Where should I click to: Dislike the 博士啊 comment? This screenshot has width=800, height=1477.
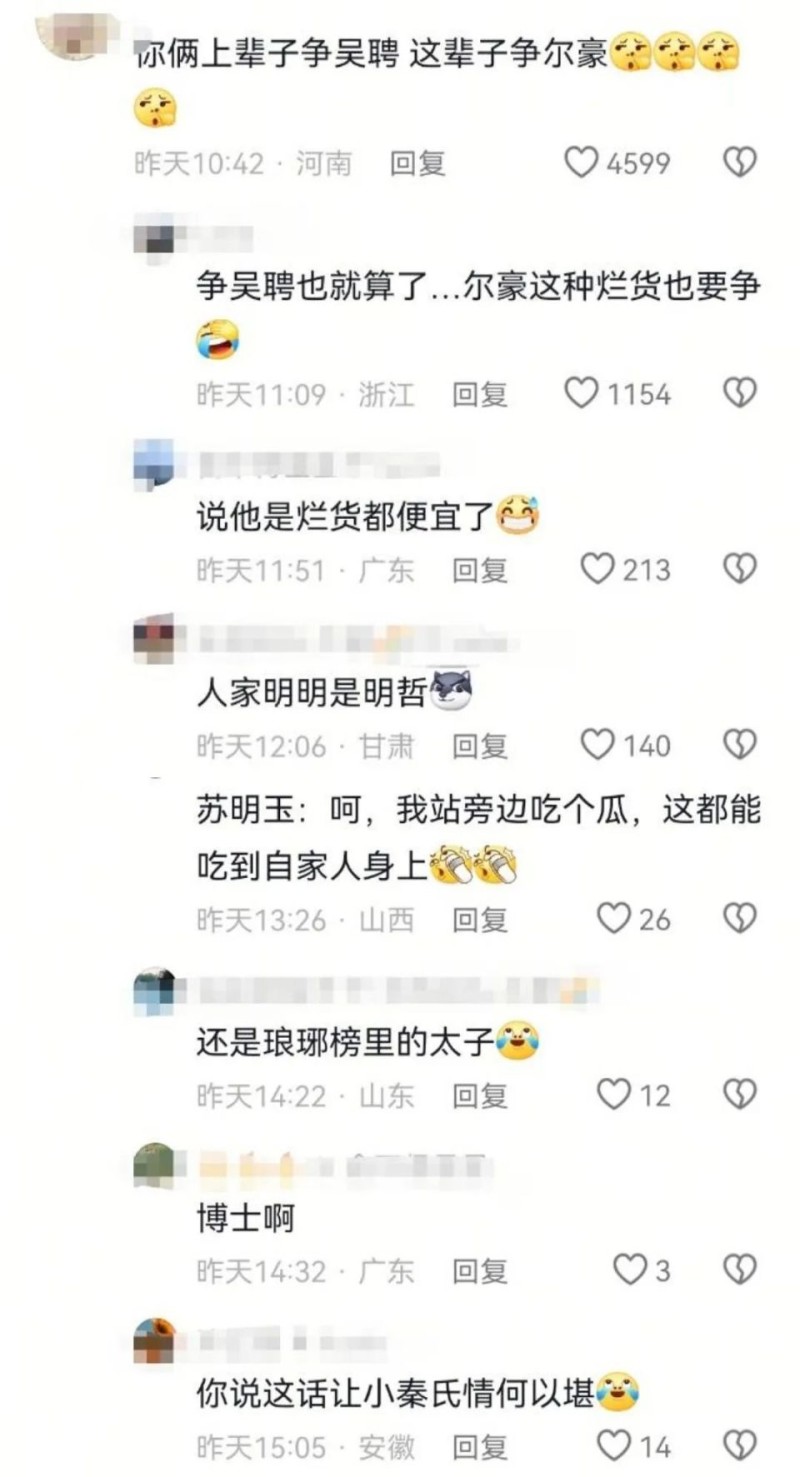coord(739,1270)
